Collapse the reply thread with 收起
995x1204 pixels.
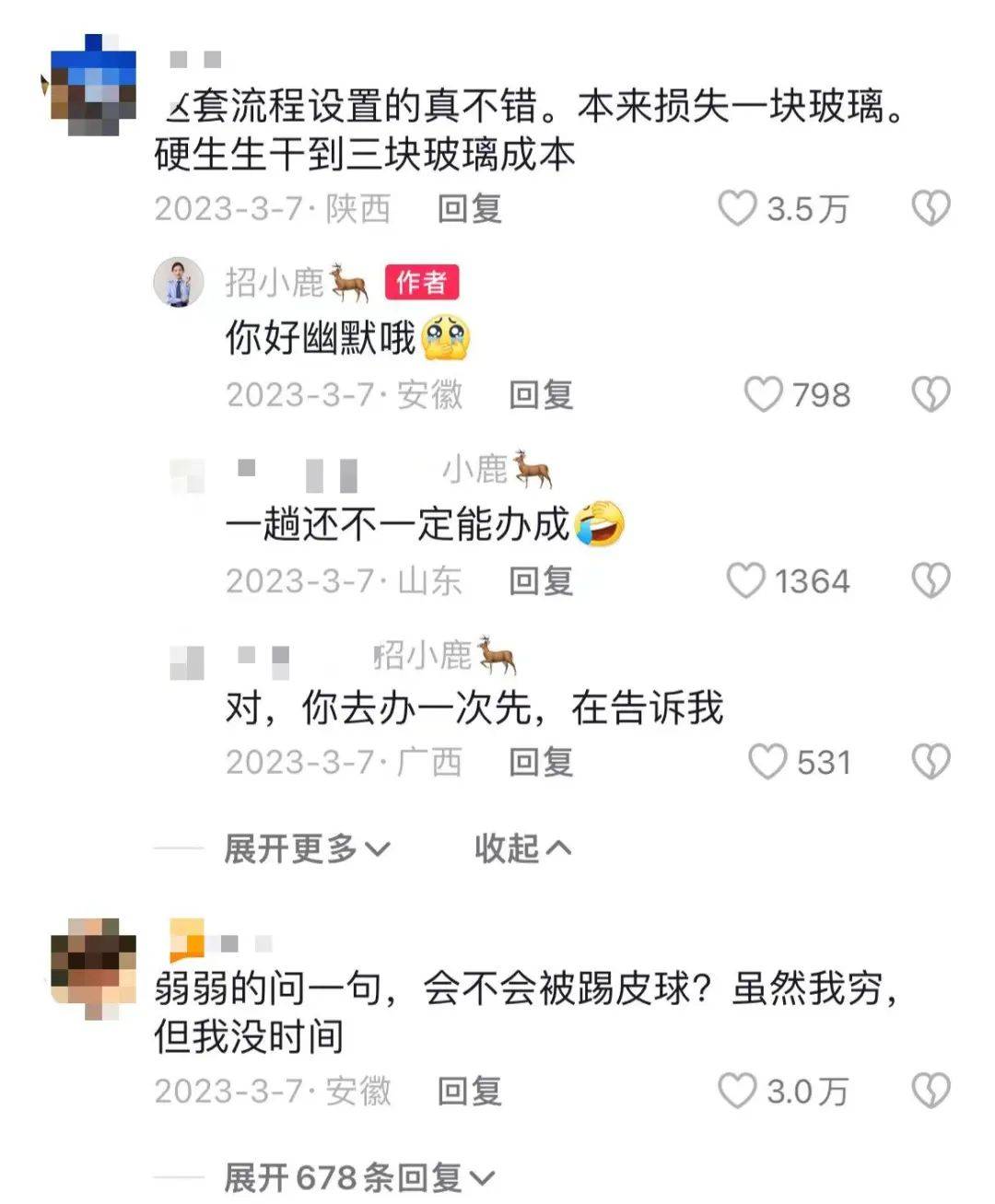click(x=522, y=848)
